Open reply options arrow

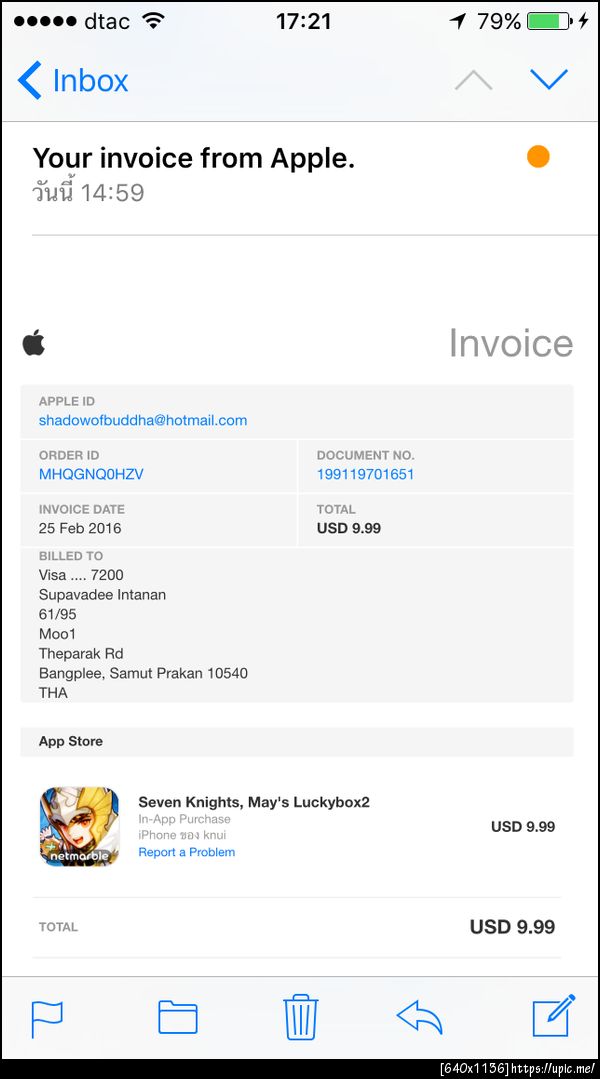point(420,1018)
